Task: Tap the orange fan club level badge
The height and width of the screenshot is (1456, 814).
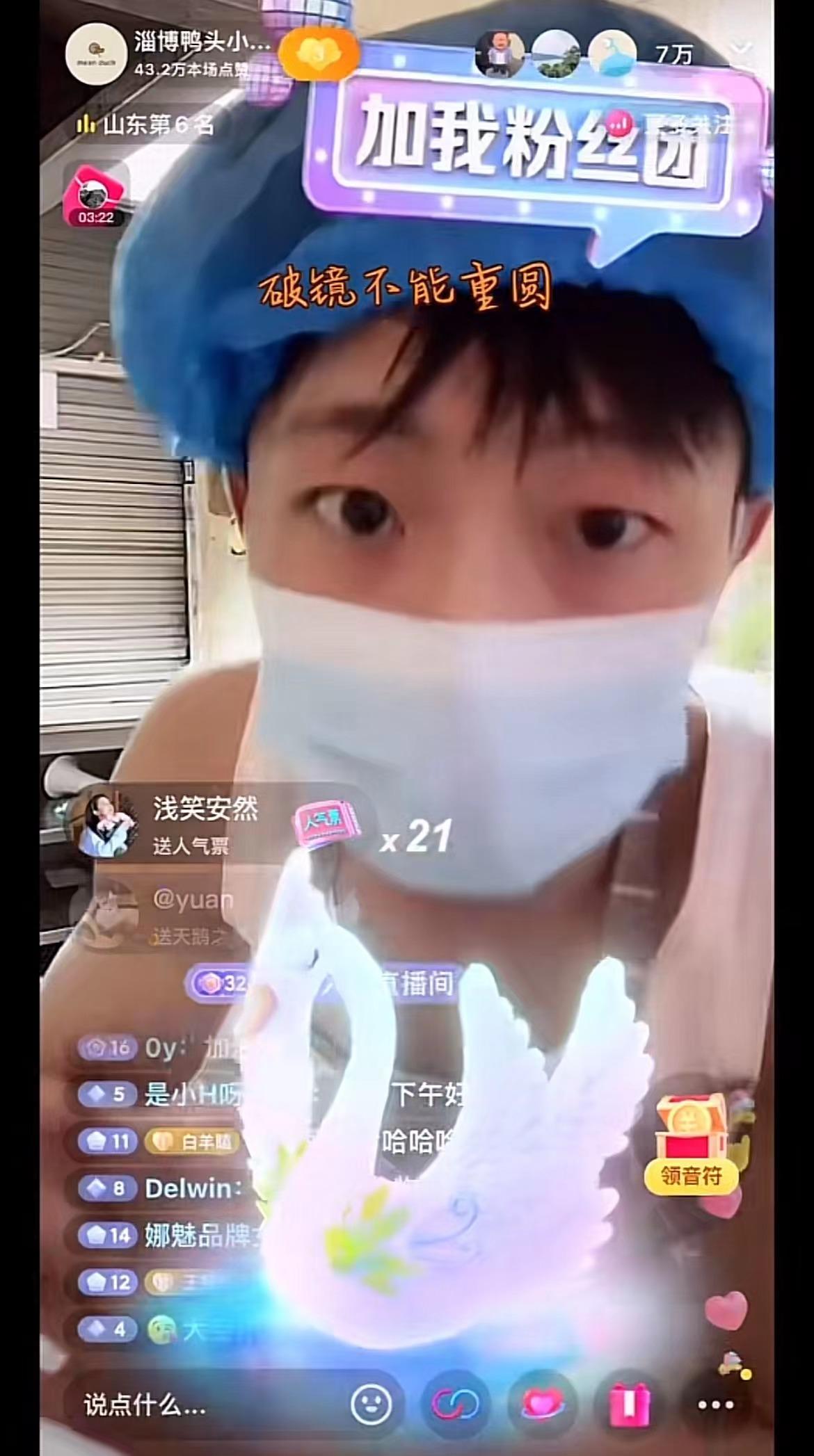Action: tap(317, 54)
